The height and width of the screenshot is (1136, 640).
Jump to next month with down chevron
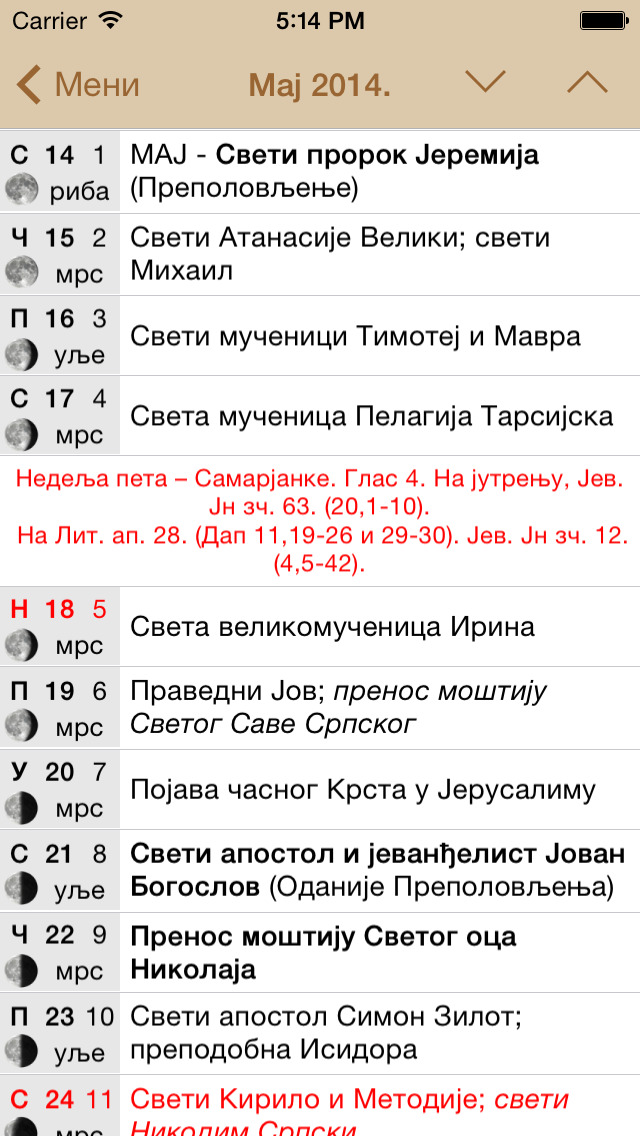tap(485, 83)
